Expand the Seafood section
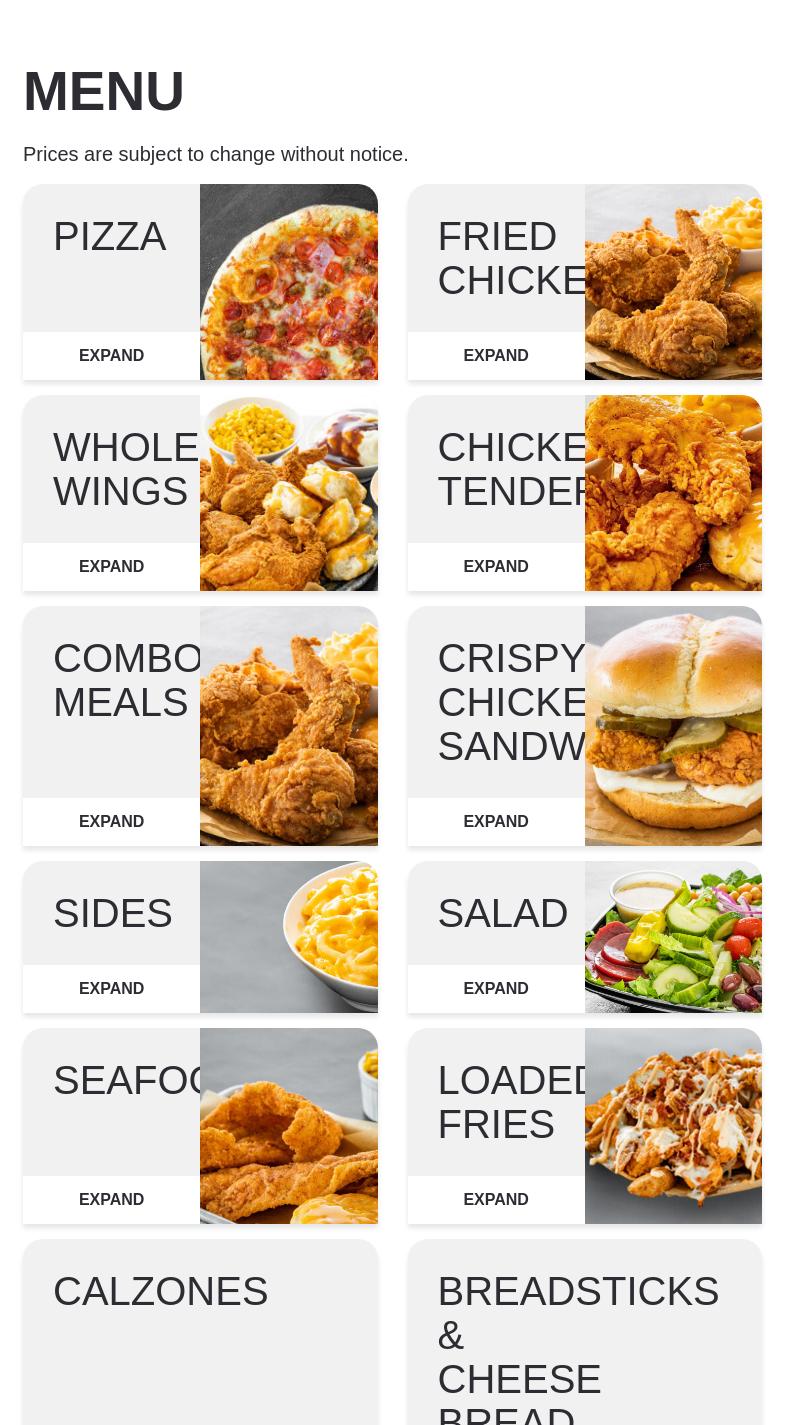The height and width of the screenshot is (1425, 785). click(x=111, y=1200)
